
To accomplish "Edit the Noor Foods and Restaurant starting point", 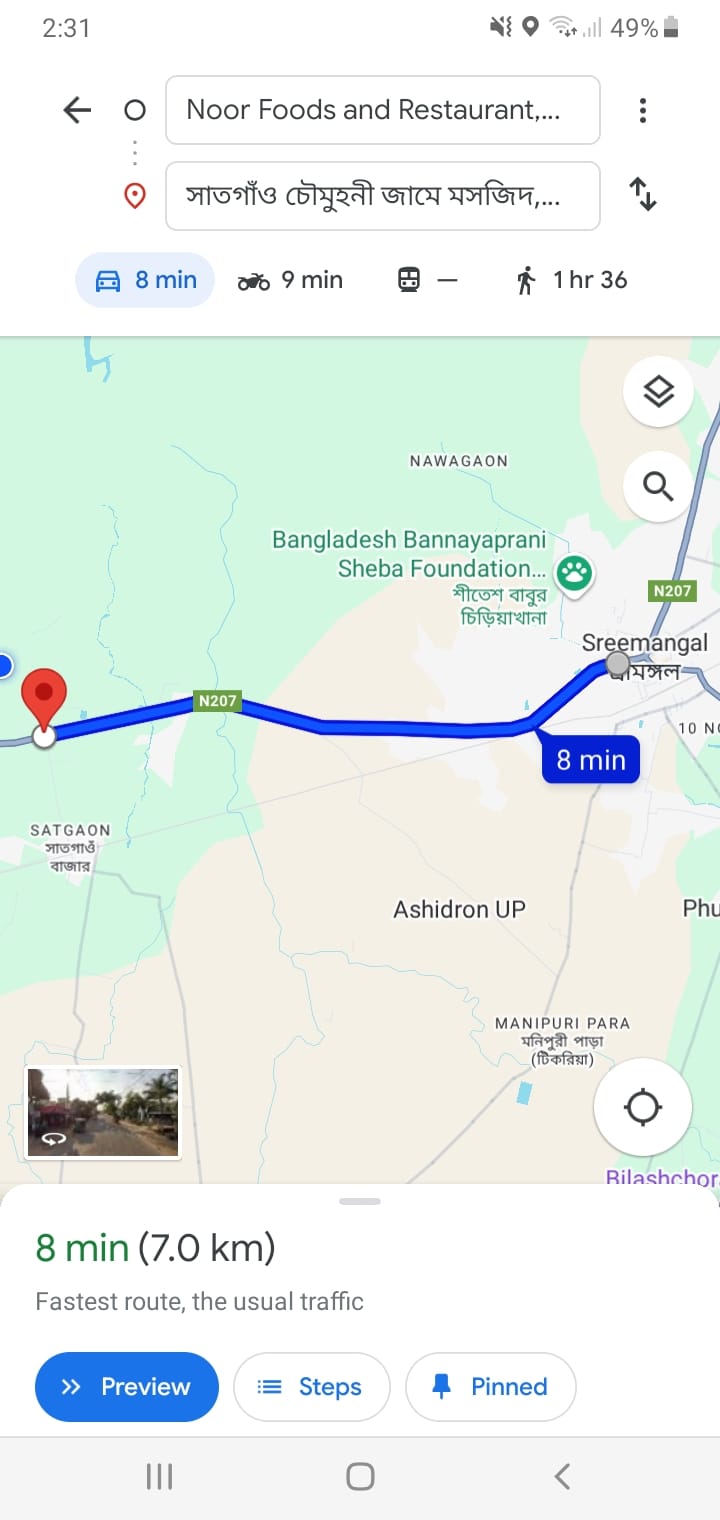I will click(382, 110).
